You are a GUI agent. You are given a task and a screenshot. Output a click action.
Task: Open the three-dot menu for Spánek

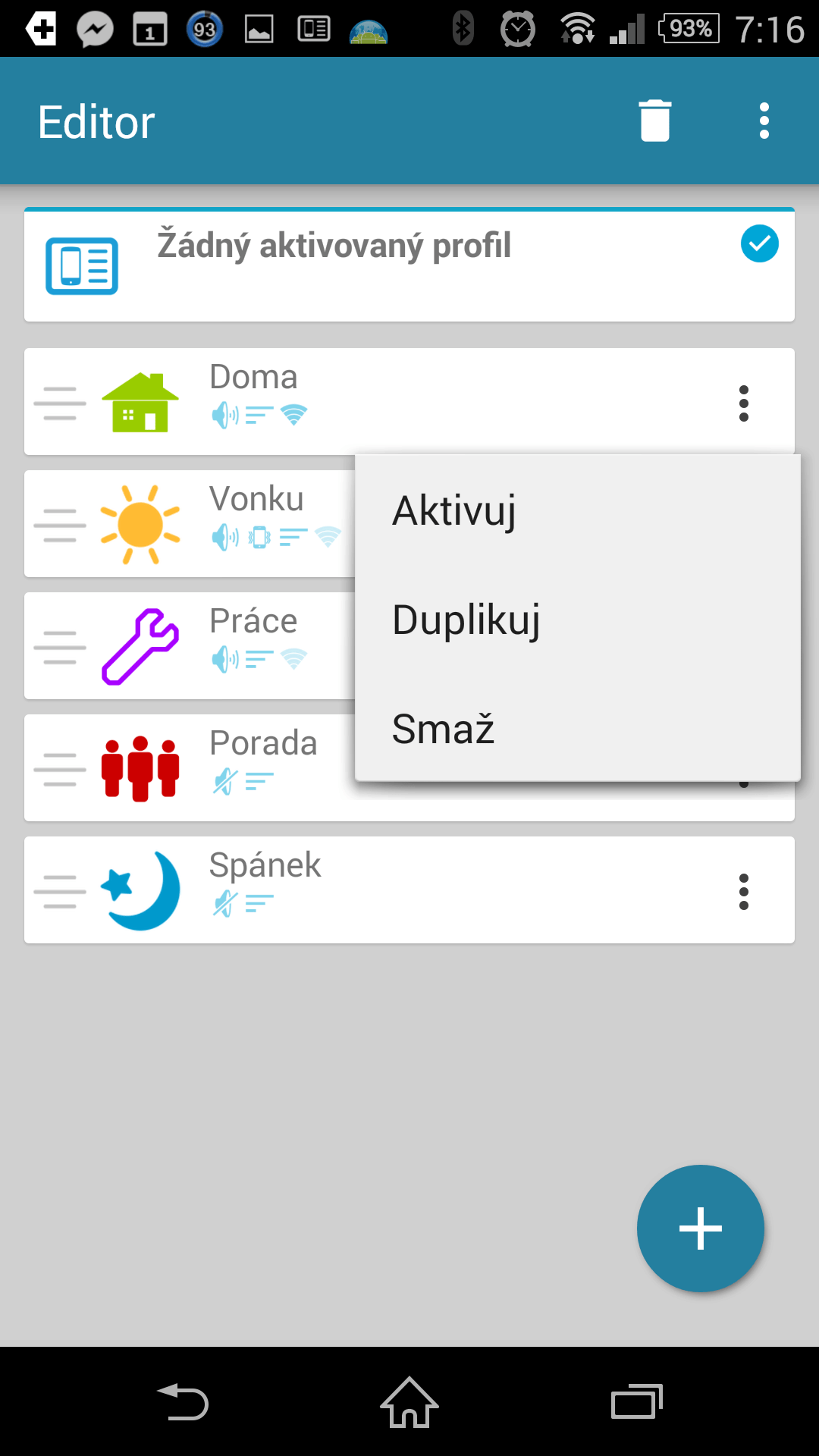point(744,891)
